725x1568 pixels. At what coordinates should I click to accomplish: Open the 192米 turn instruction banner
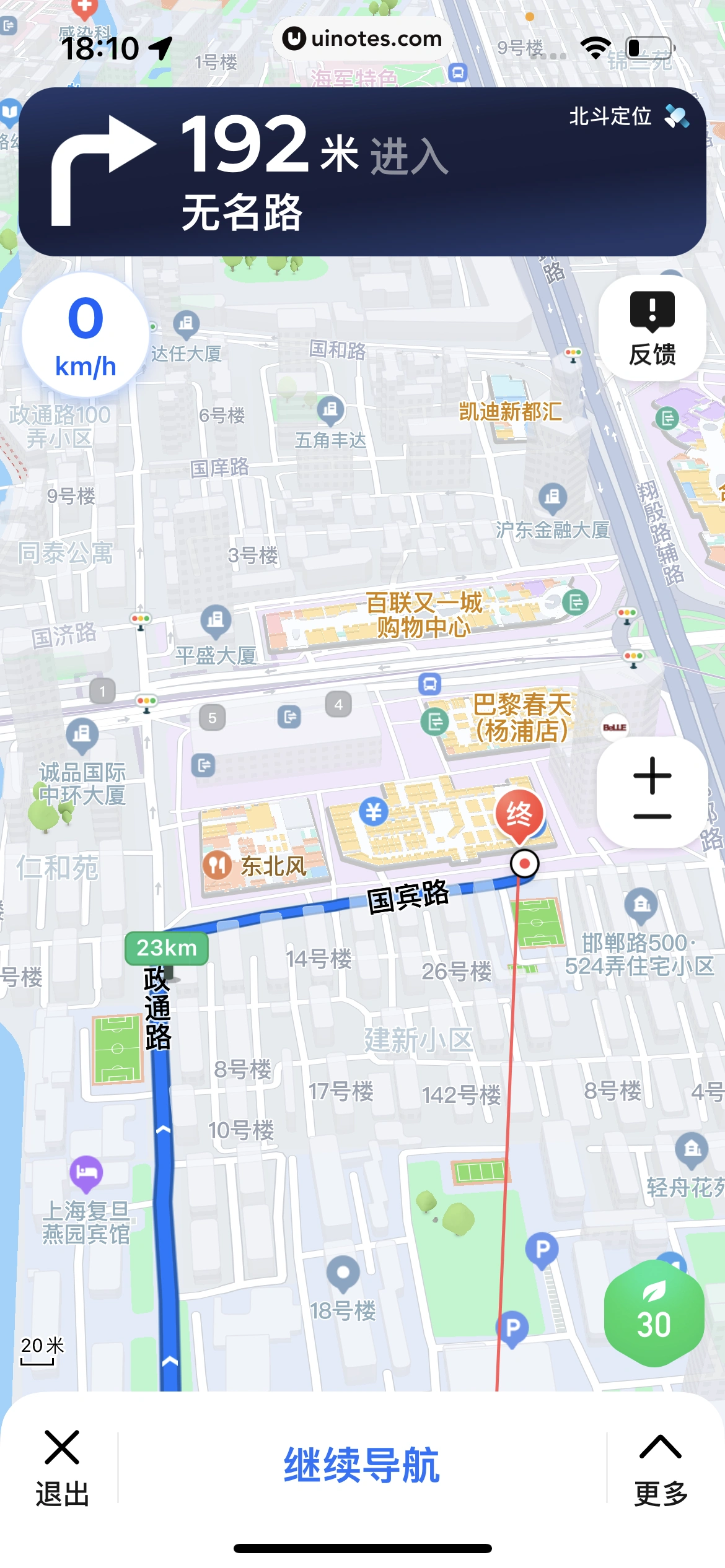[310, 172]
